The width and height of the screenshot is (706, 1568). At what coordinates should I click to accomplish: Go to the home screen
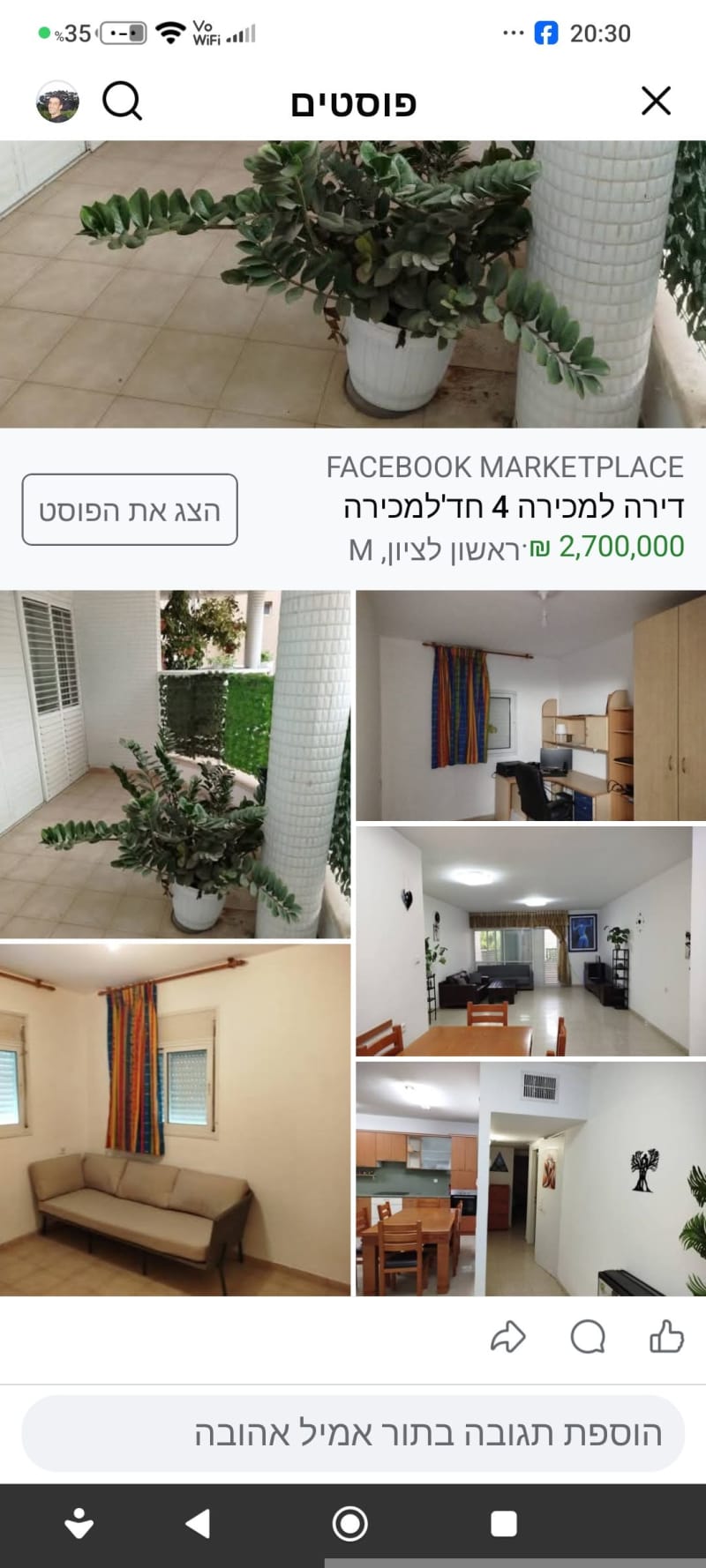tap(350, 1523)
